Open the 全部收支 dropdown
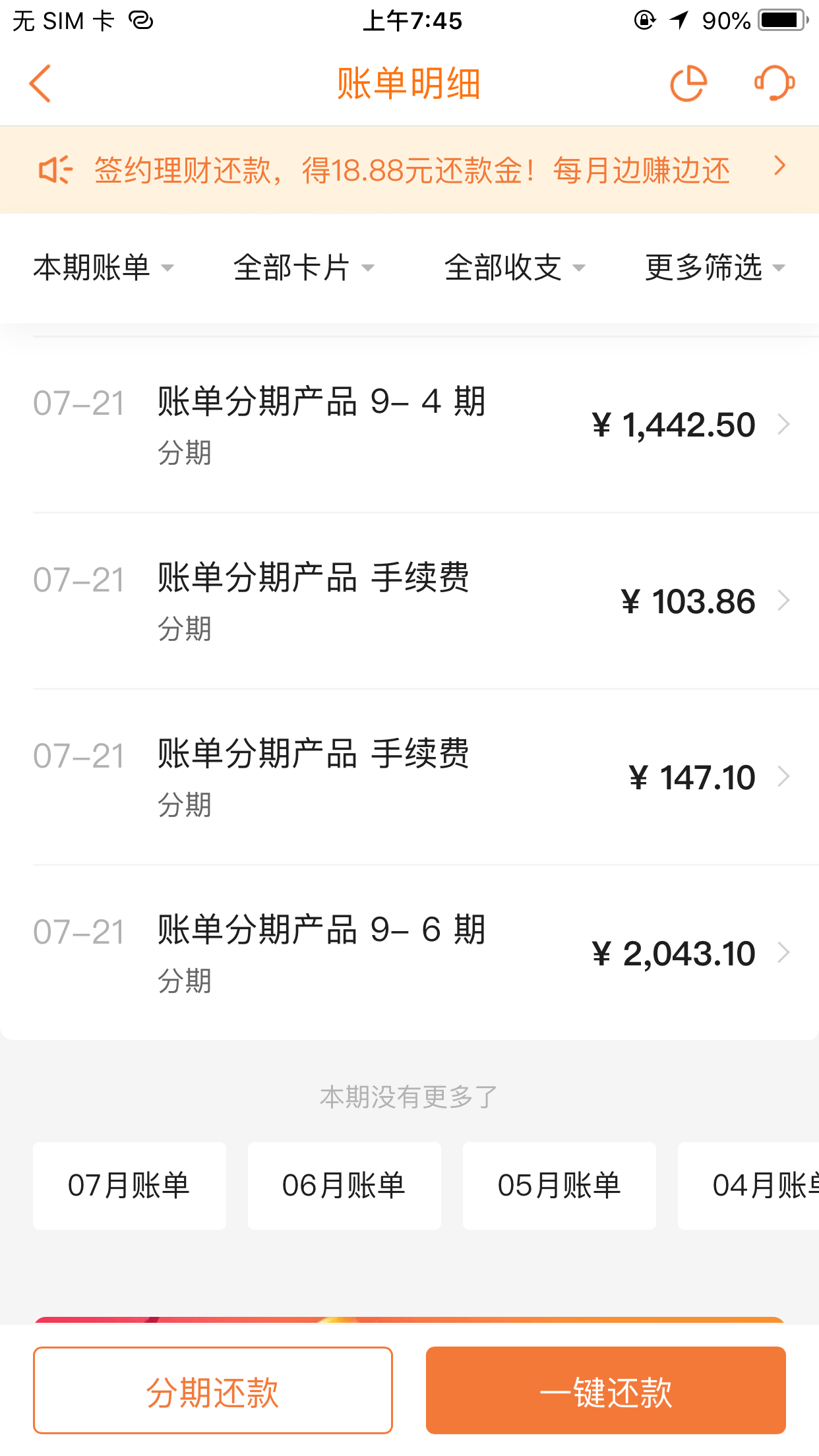This screenshot has height=1456, width=819. 515,268
